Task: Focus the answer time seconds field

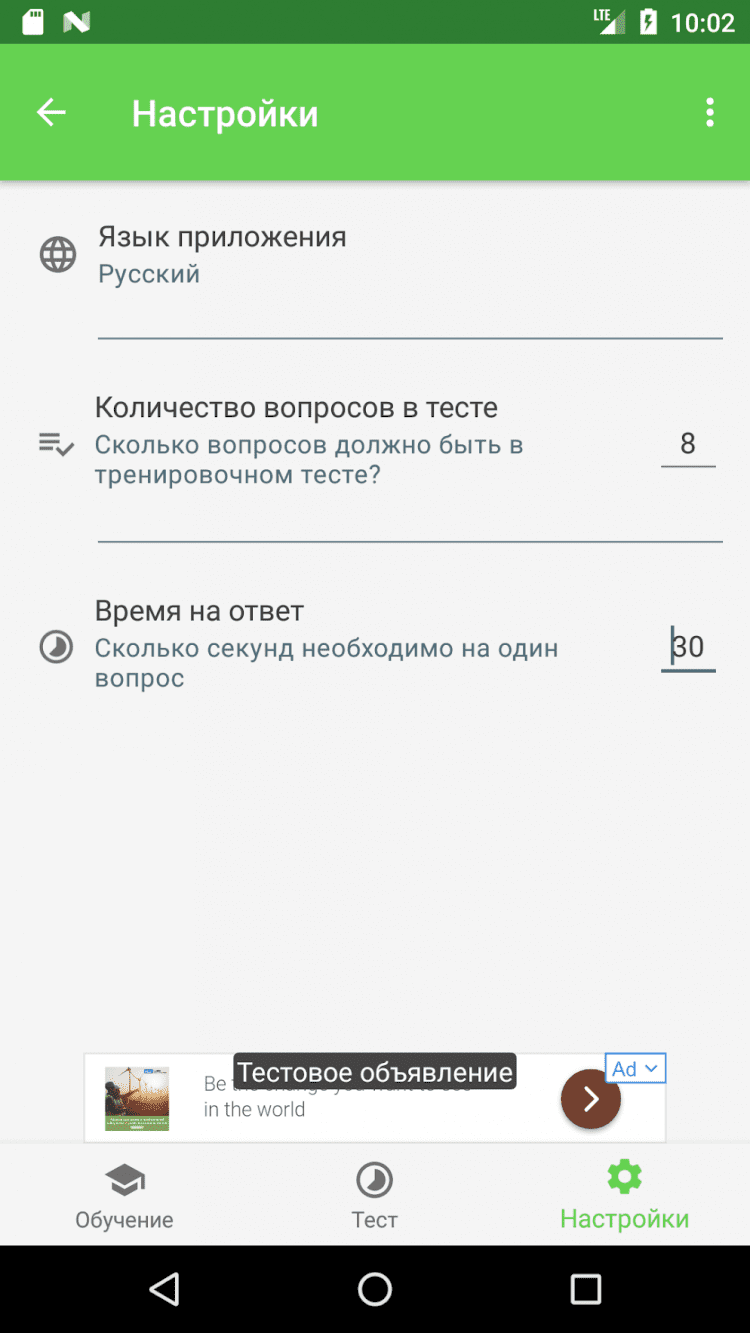Action: pyautogui.click(x=688, y=647)
